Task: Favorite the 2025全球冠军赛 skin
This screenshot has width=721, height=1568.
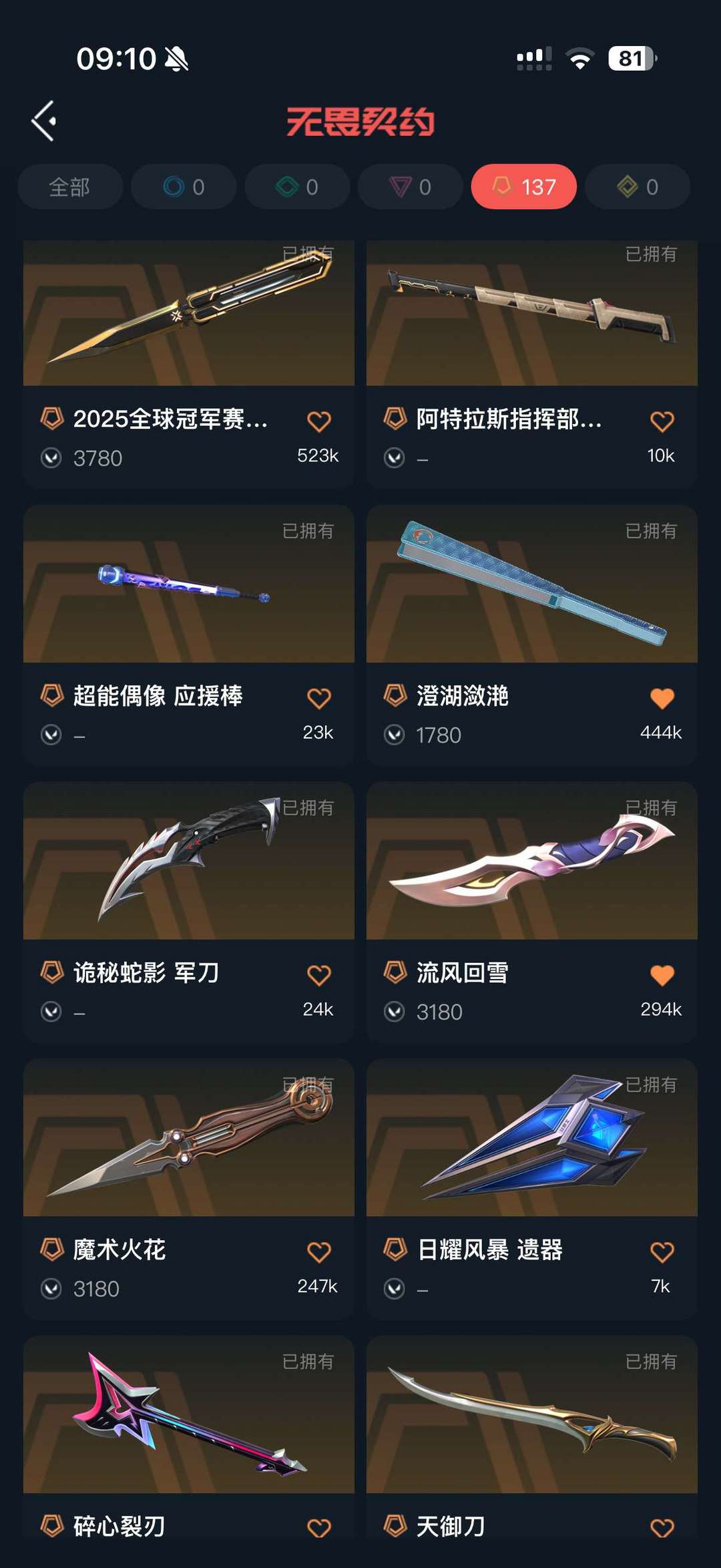Action: tap(318, 421)
